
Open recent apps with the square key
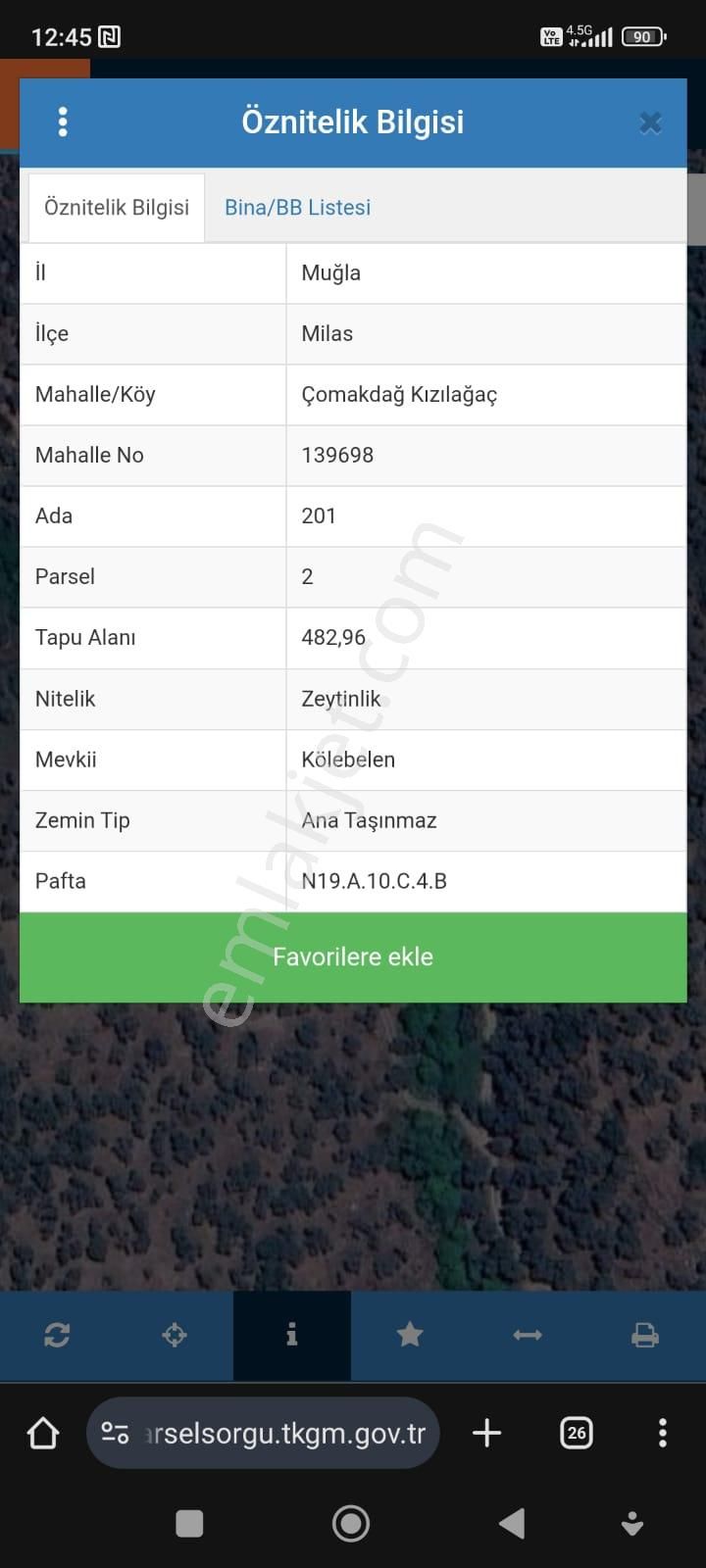tap(189, 1523)
